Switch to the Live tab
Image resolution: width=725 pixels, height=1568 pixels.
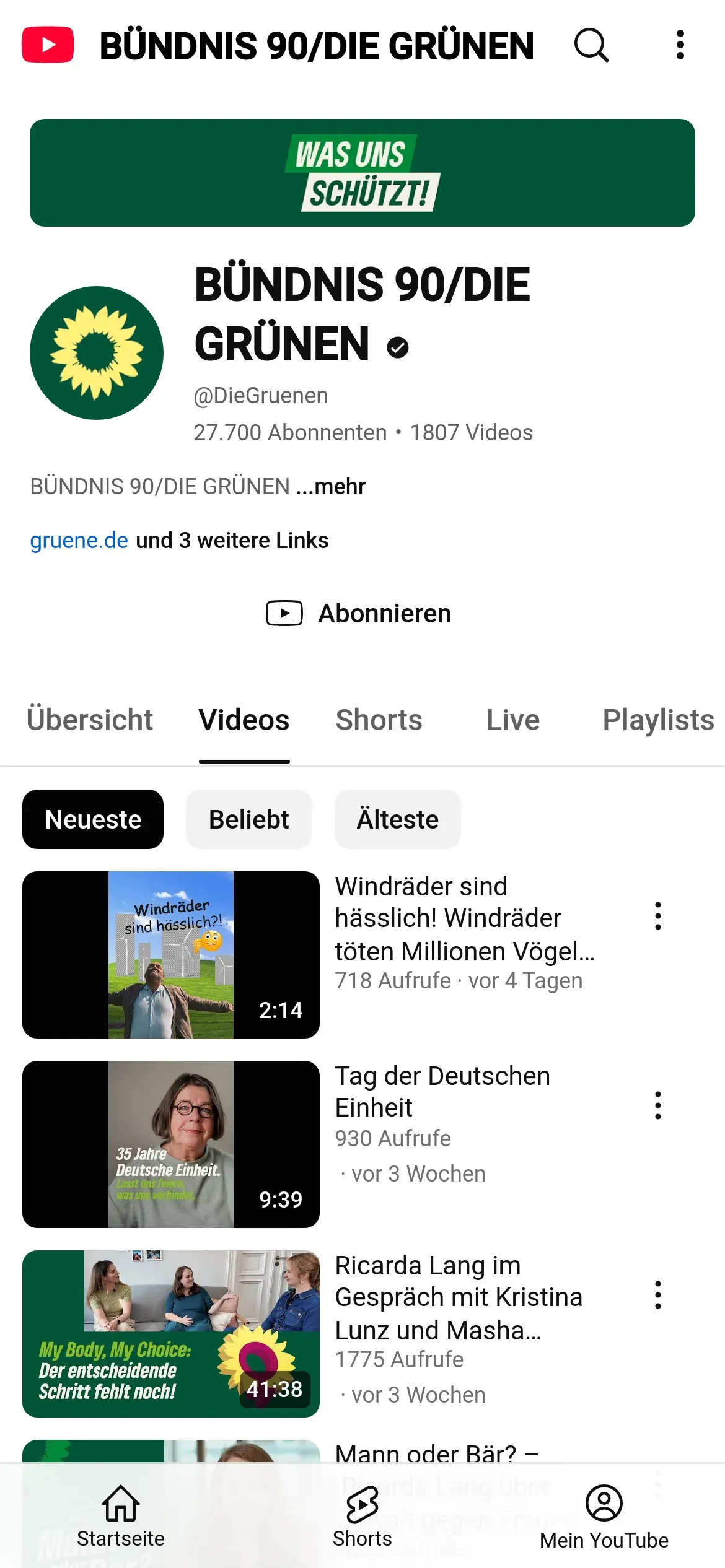point(513,720)
